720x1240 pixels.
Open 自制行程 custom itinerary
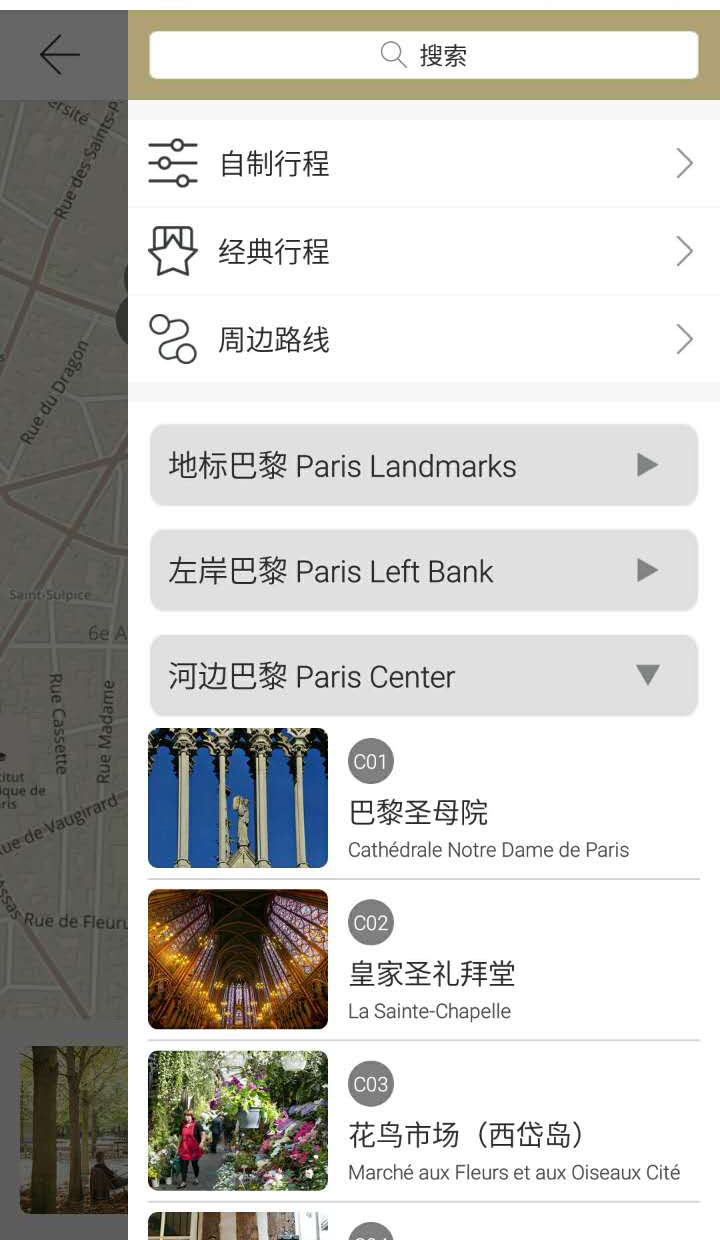[424, 163]
